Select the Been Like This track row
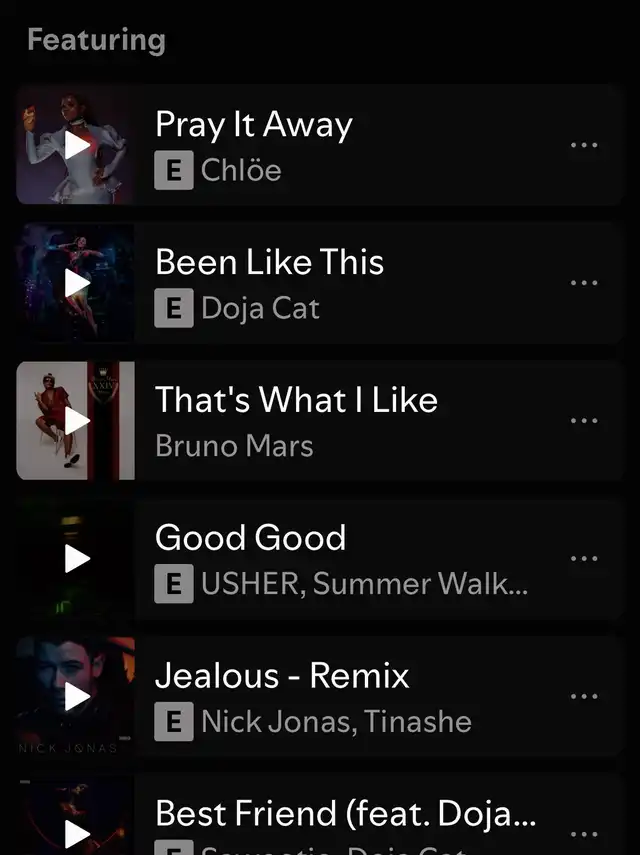The width and height of the screenshot is (640, 855). 350,284
